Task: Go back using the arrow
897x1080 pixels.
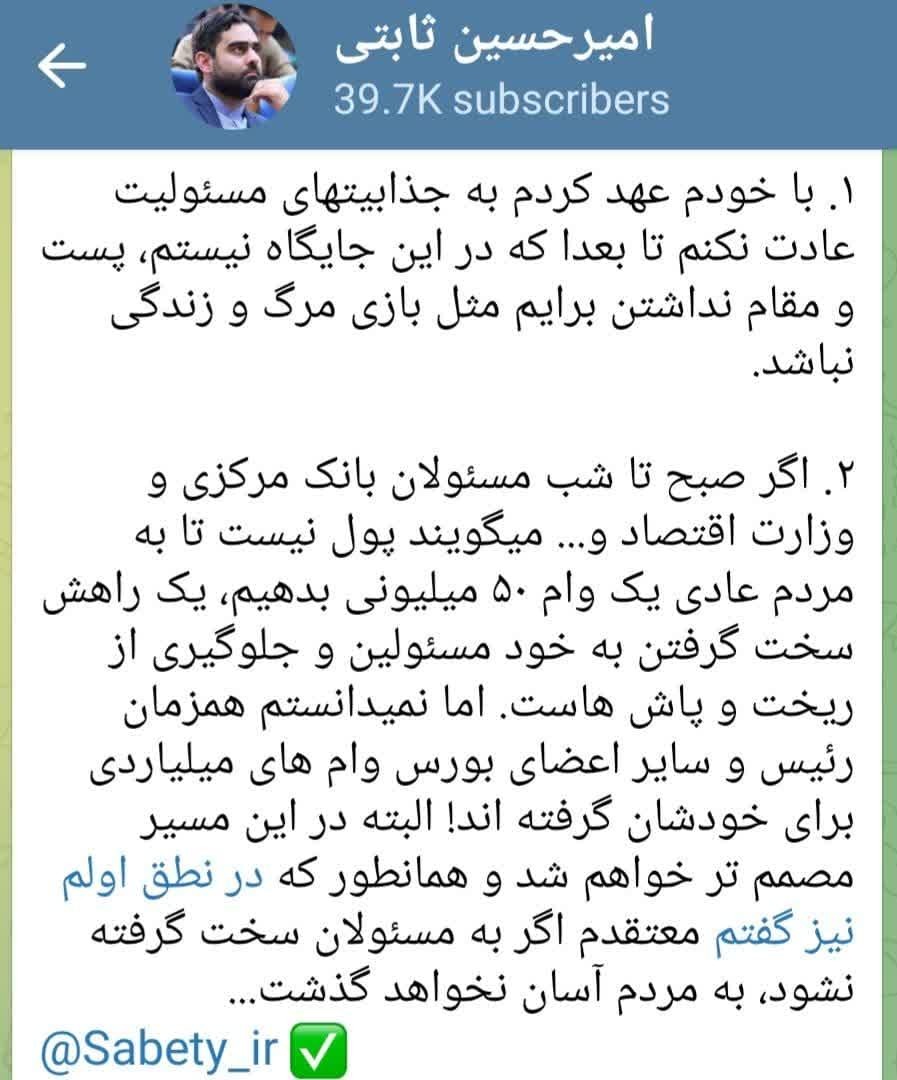Action: click(62, 67)
